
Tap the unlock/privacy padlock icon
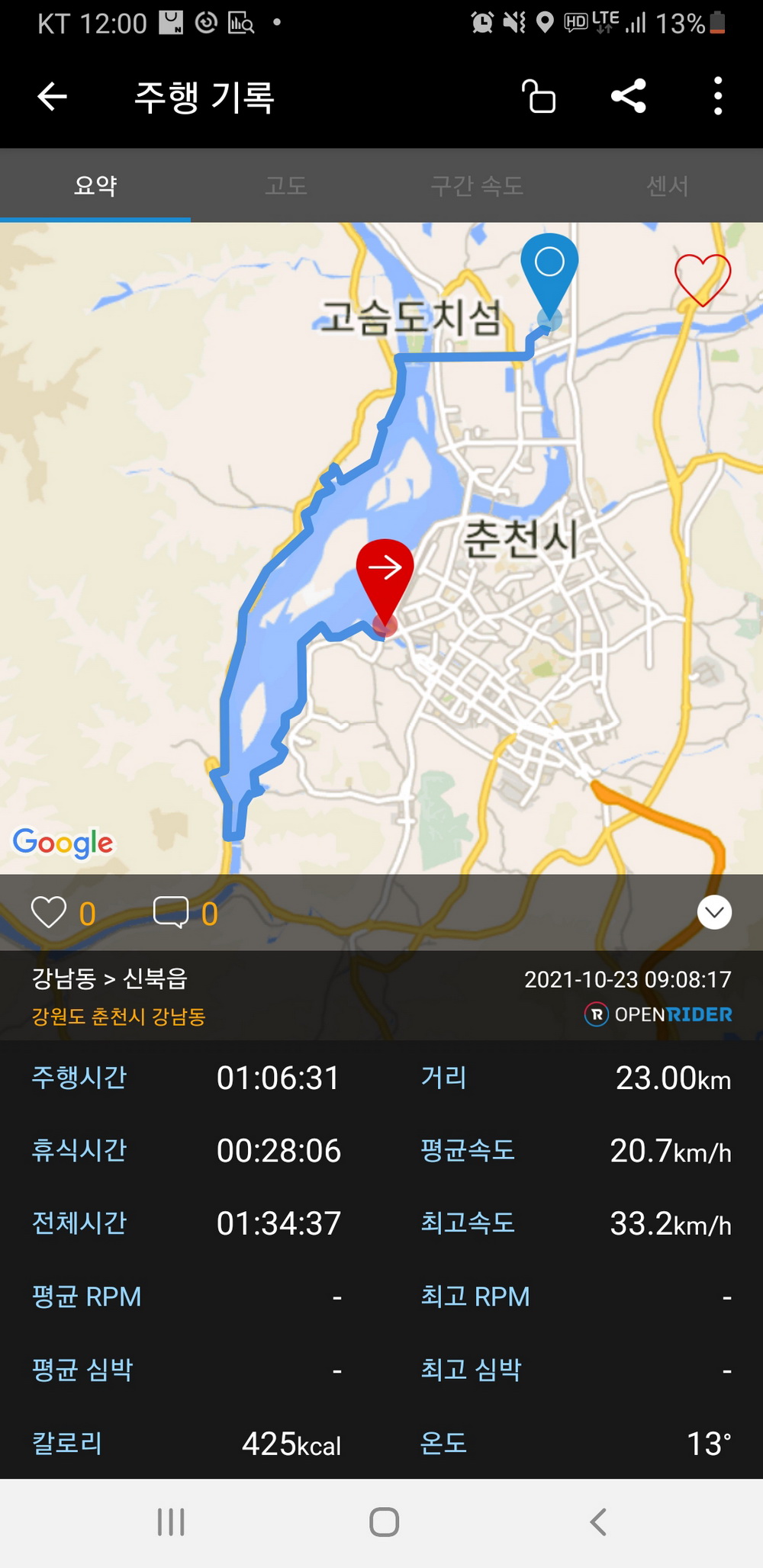[539, 97]
